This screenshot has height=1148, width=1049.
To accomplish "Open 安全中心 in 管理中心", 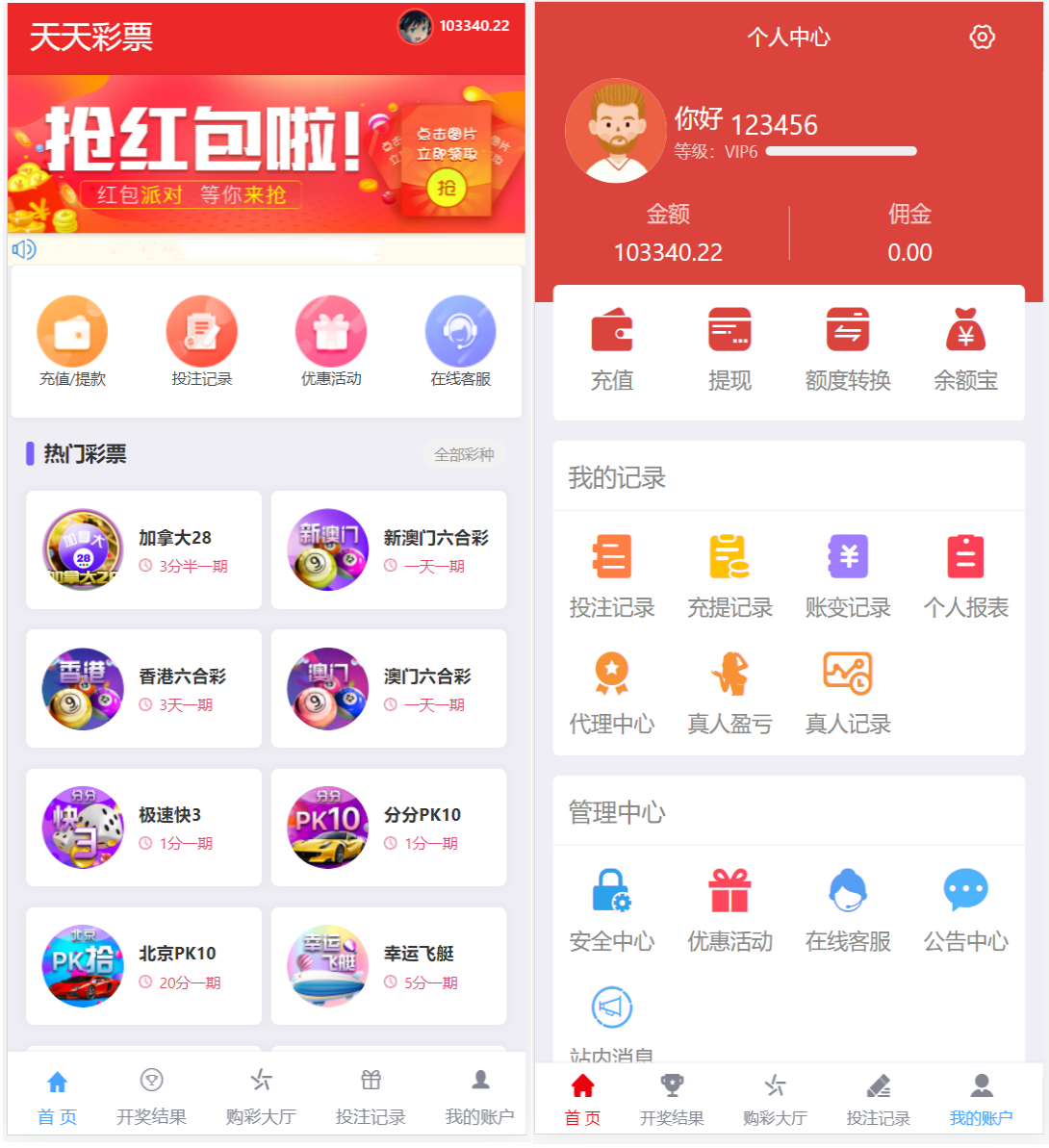I will click(612, 910).
